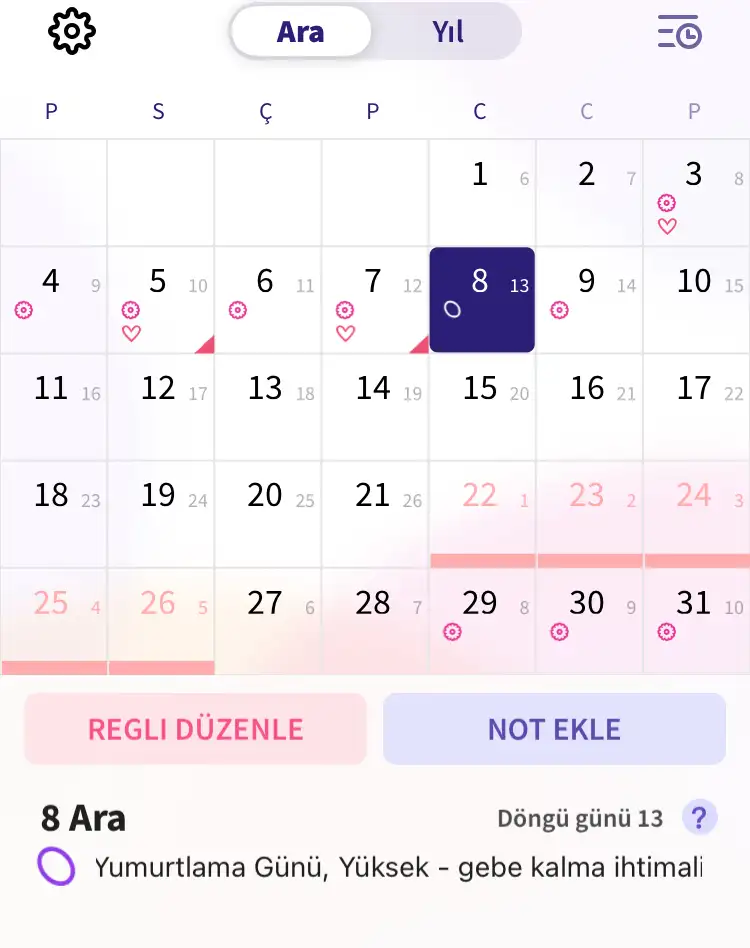Tap REGLI DÜZENLE button
Viewport: 750px width, 948px height.
(195, 729)
